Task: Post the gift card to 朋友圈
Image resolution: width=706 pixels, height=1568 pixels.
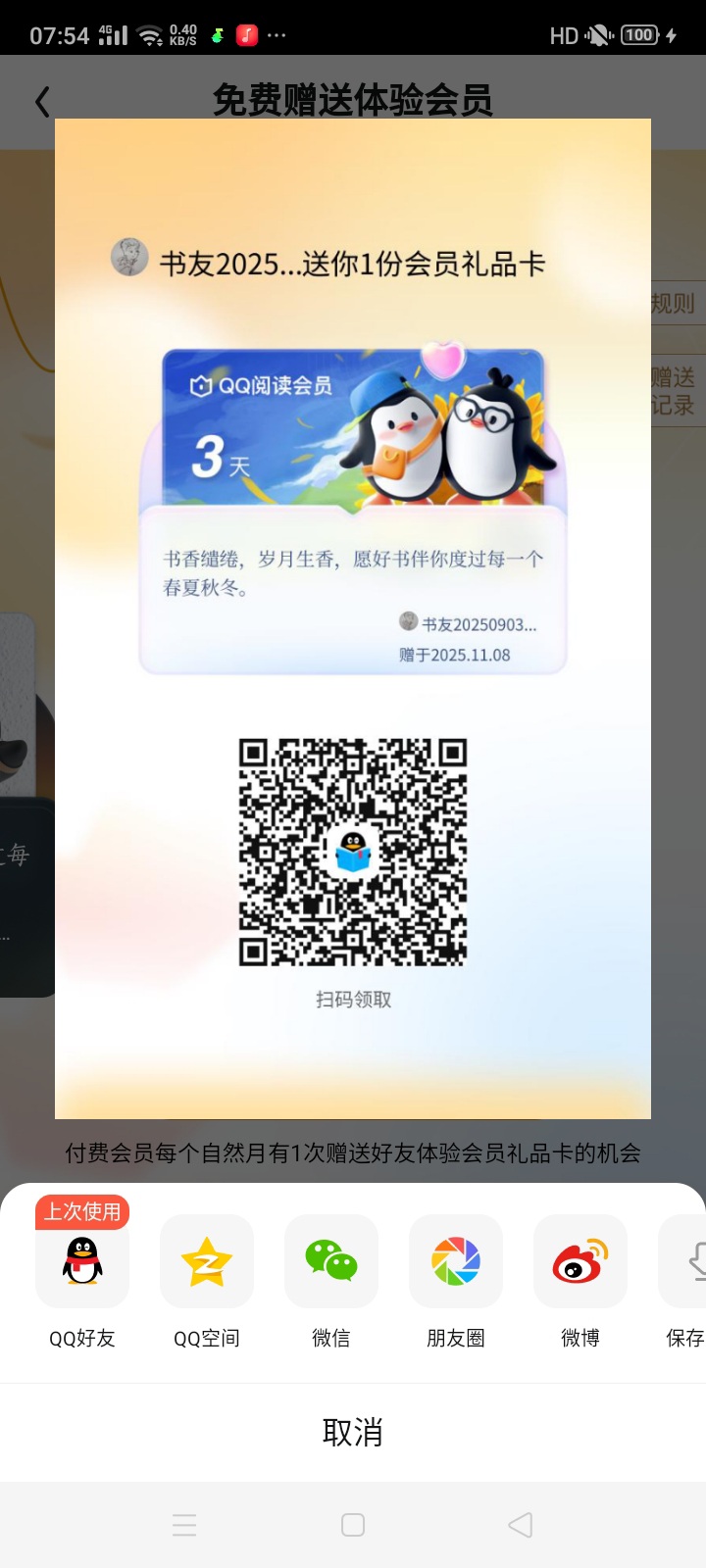Action: pos(456,1262)
